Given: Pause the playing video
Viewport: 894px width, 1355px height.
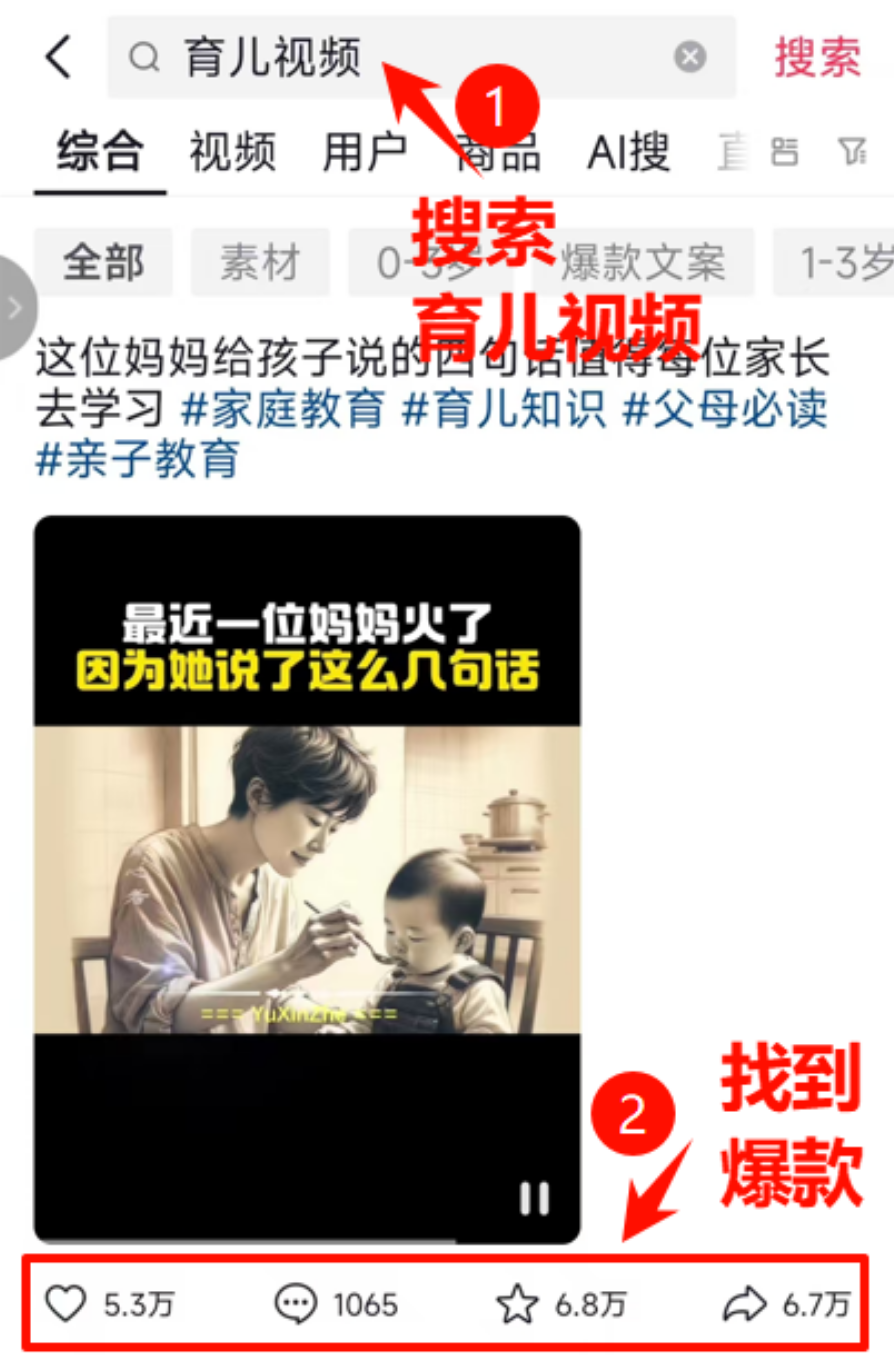Looking at the screenshot, I should tap(533, 1198).
